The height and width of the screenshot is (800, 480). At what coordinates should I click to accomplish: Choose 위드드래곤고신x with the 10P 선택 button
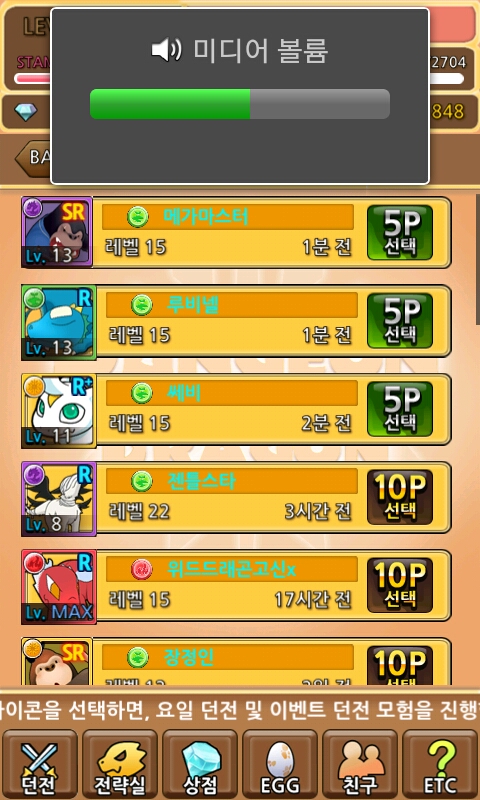400,585
